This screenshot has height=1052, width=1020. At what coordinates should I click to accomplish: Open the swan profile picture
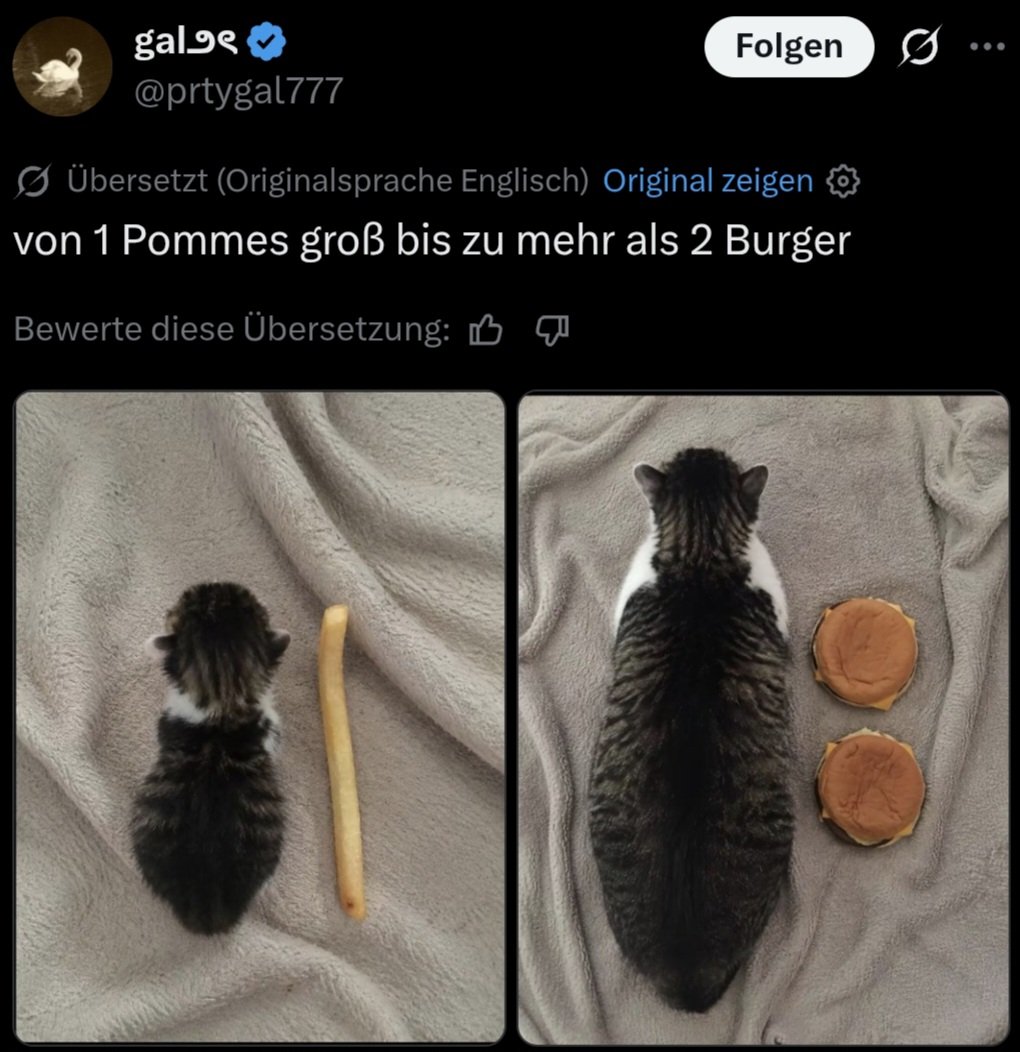pos(62,67)
